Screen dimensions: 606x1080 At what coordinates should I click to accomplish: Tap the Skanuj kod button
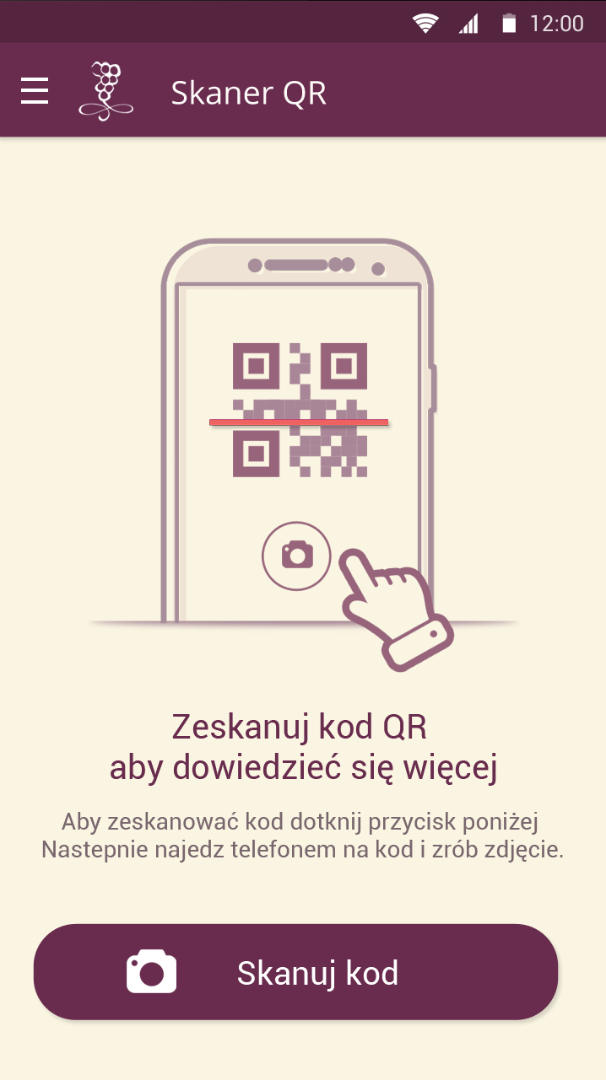coord(296,972)
